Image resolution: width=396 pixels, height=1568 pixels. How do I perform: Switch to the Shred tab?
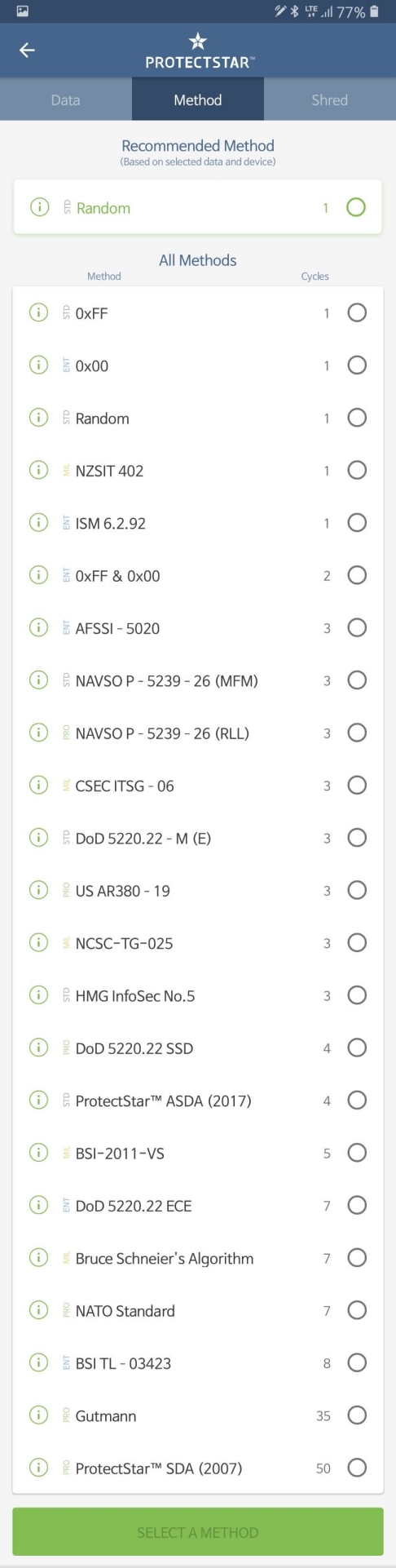(x=329, y=100)
